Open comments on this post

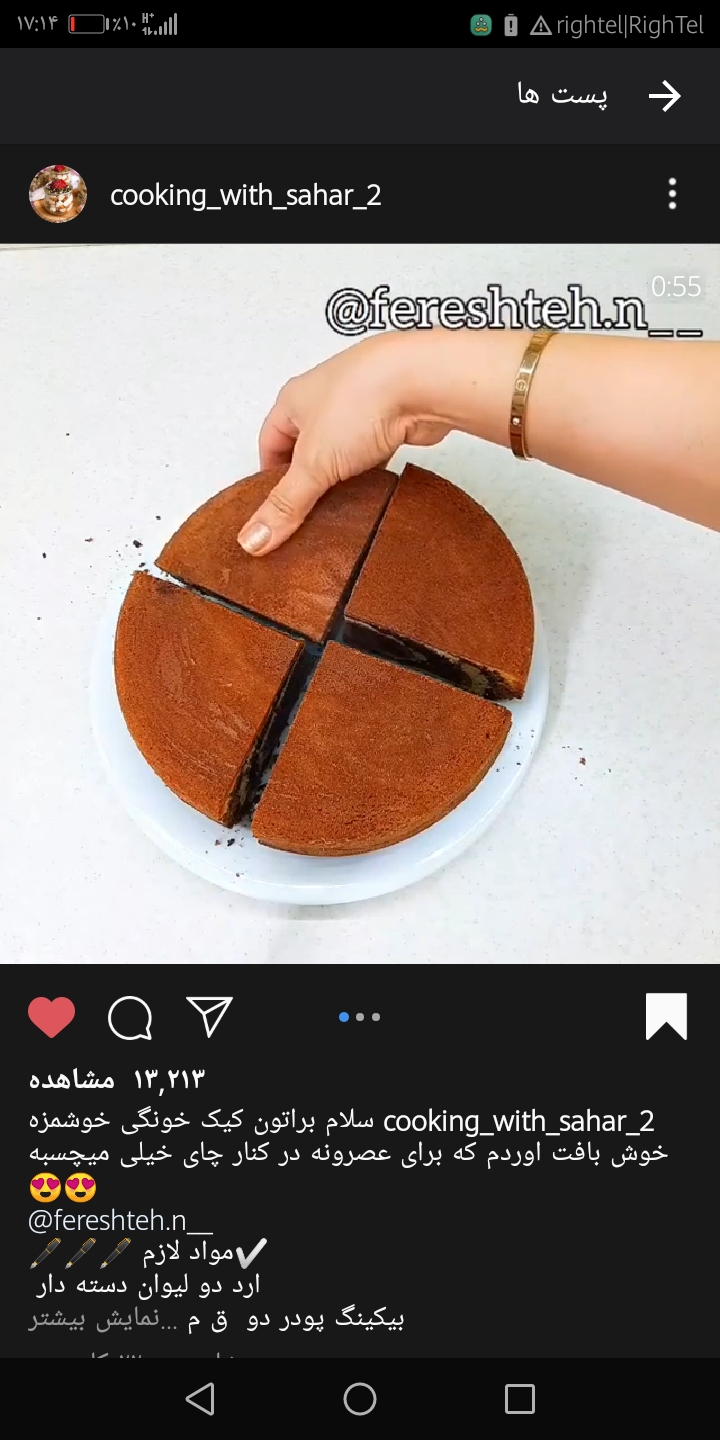click(x=130, y=1018)
